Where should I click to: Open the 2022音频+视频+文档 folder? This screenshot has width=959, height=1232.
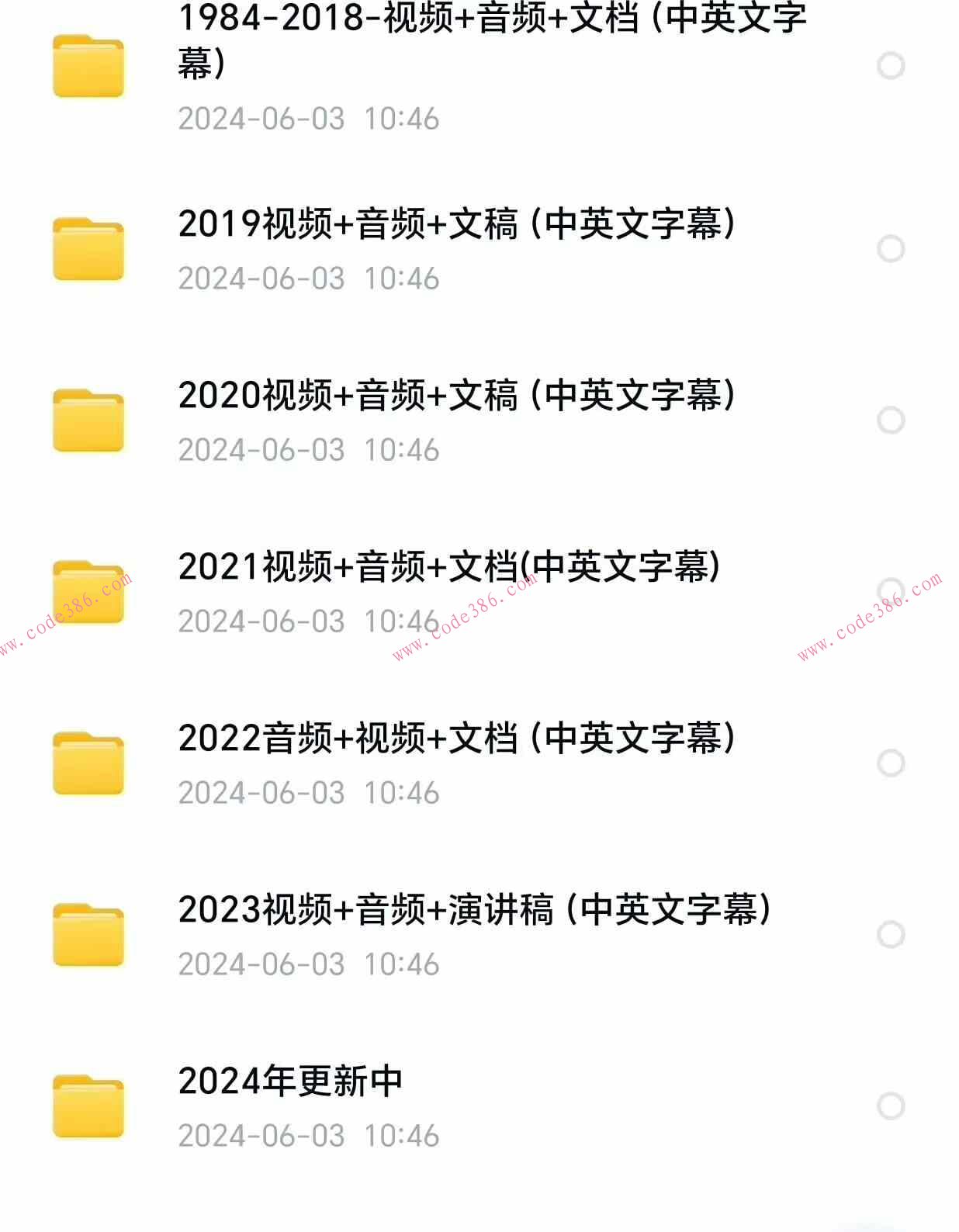(x=456, y=739)
